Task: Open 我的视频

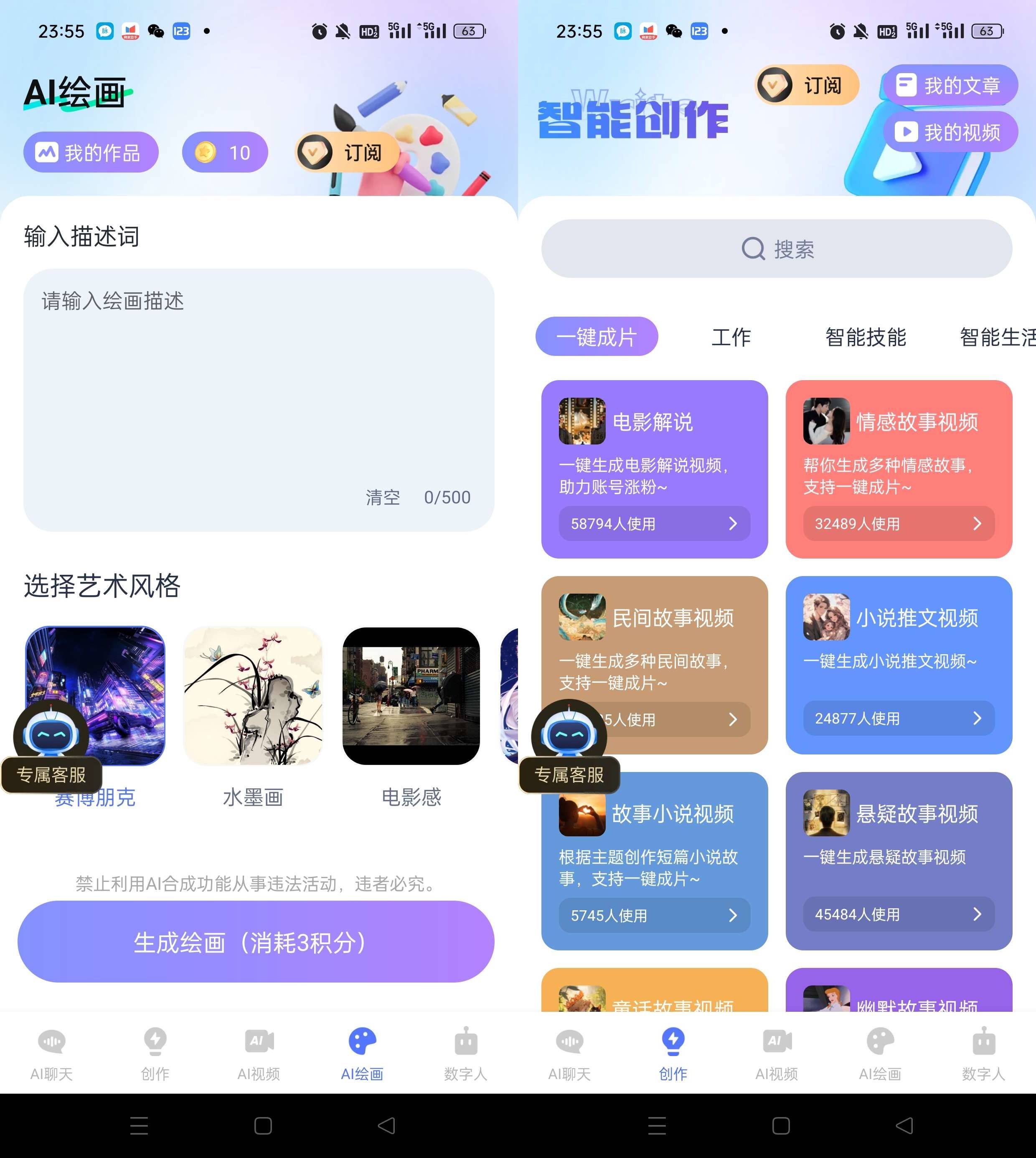Action: 950,132
